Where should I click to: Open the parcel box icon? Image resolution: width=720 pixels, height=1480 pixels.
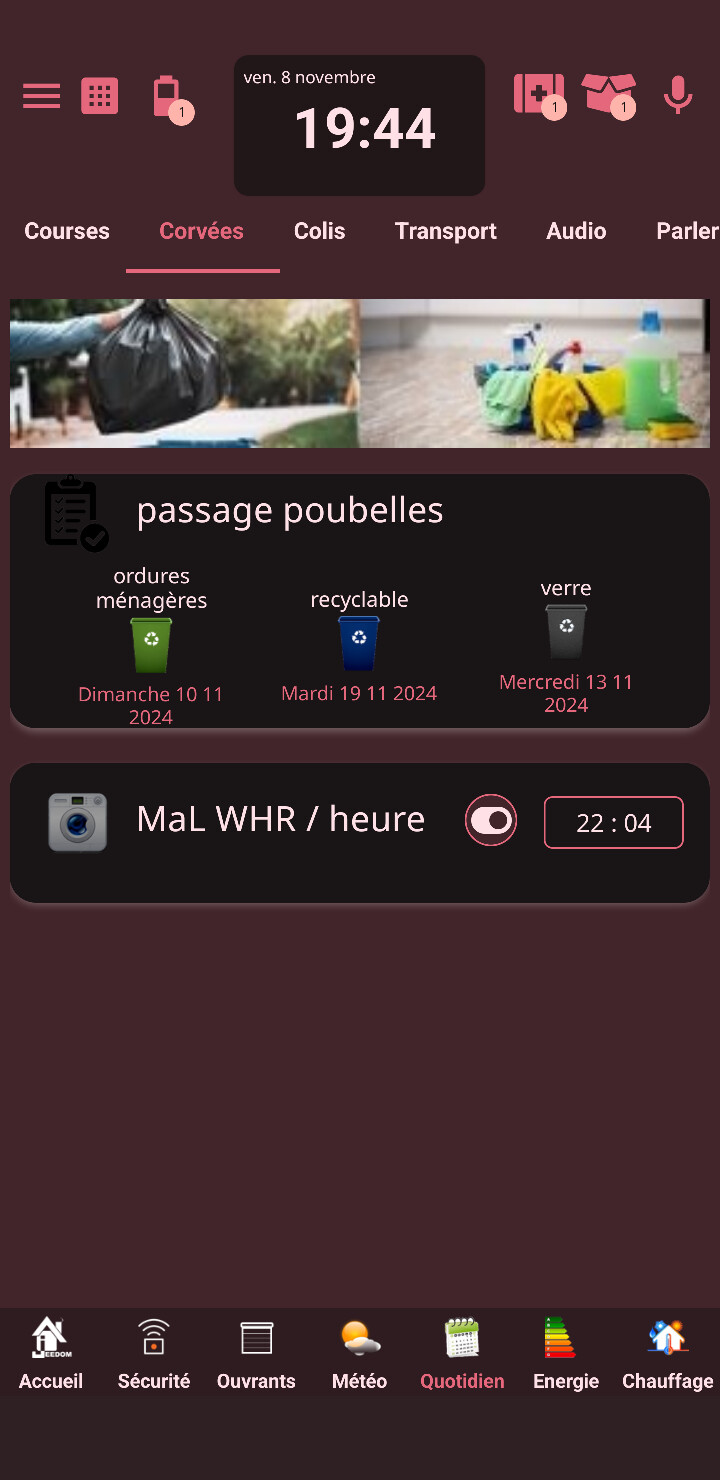(608, 94)
